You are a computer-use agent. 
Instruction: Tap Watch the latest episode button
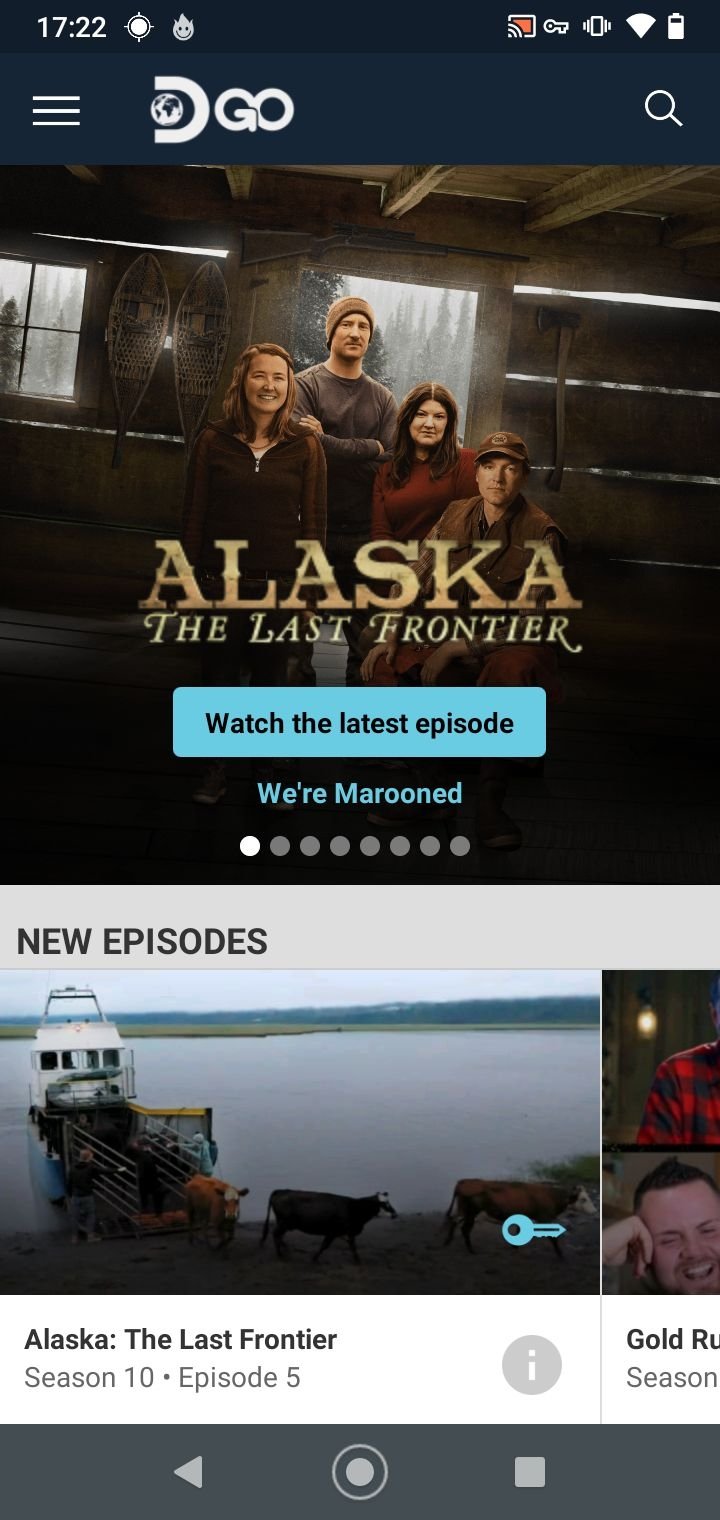[359, 722]
